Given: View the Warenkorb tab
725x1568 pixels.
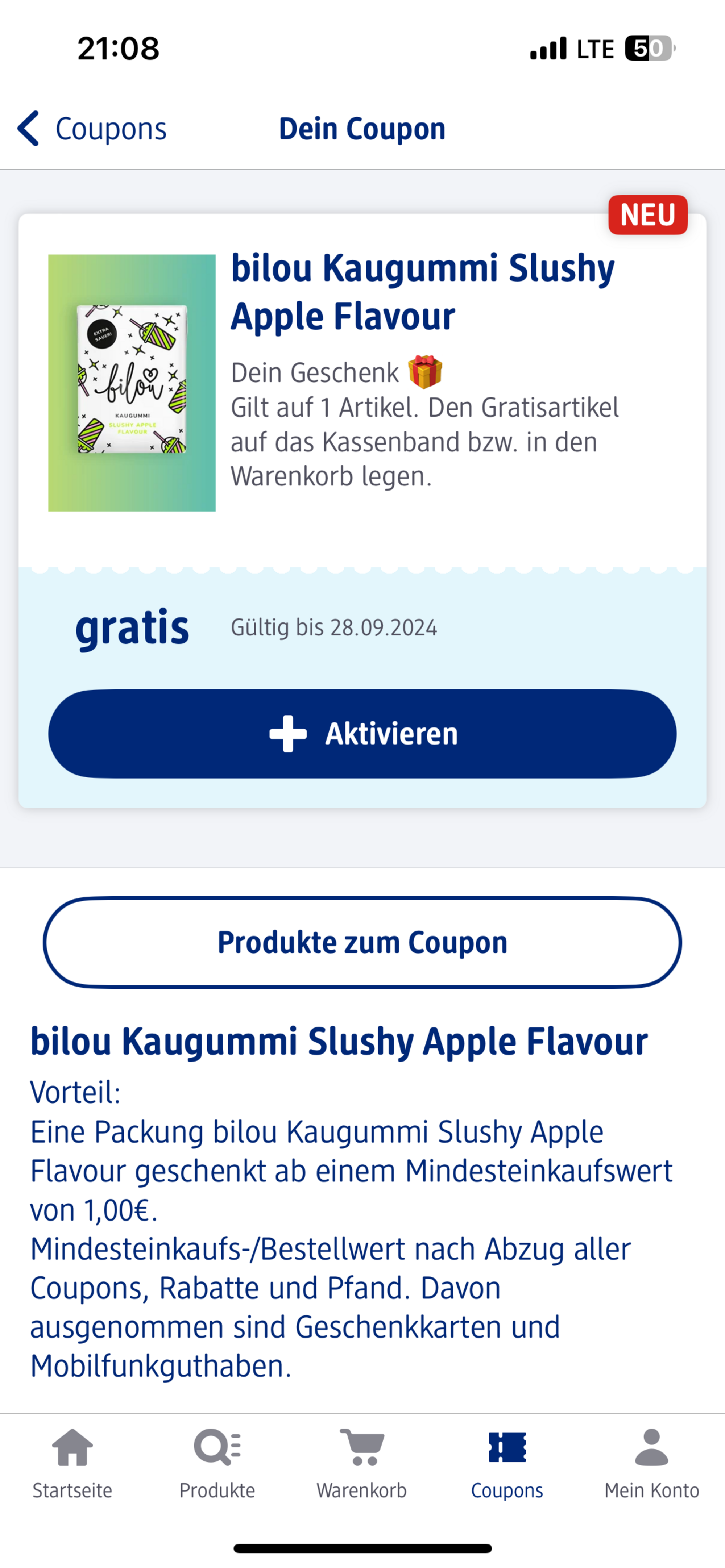Looking at the screenshot, I should click(x=362, y=1464).
